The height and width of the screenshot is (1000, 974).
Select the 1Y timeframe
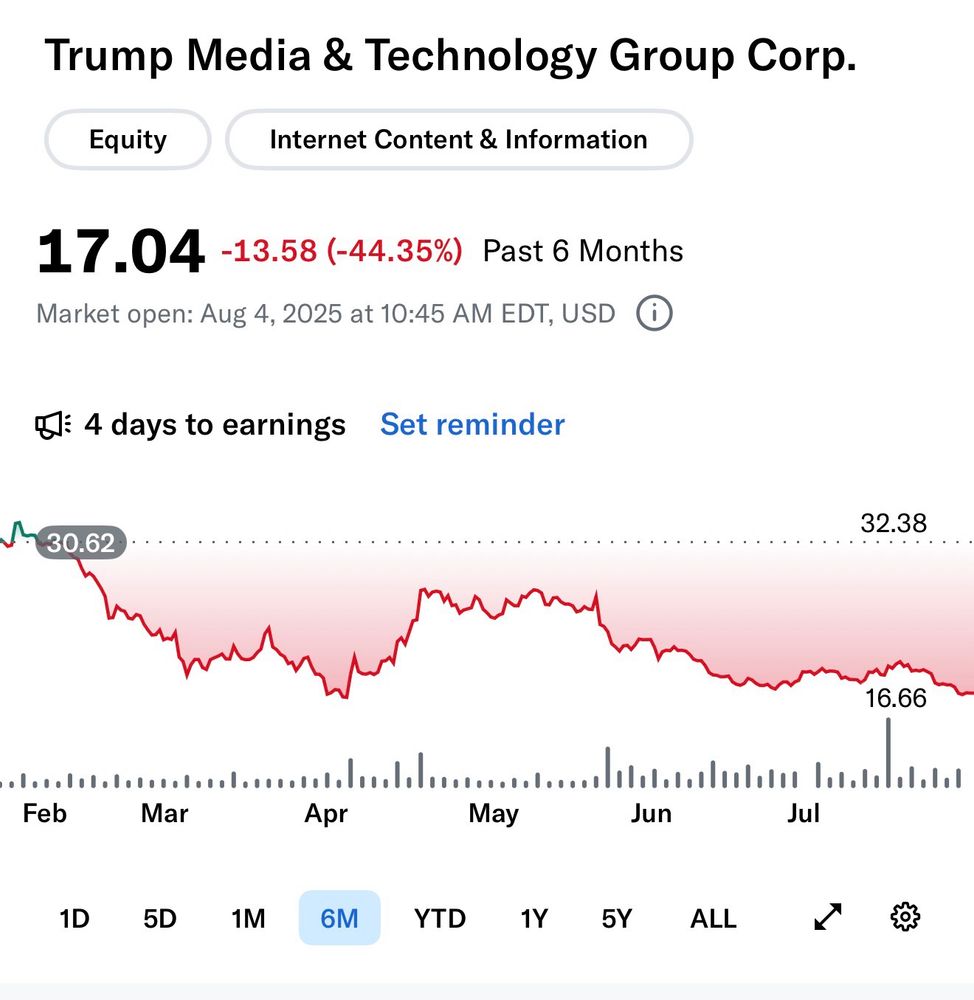[533, 917]
